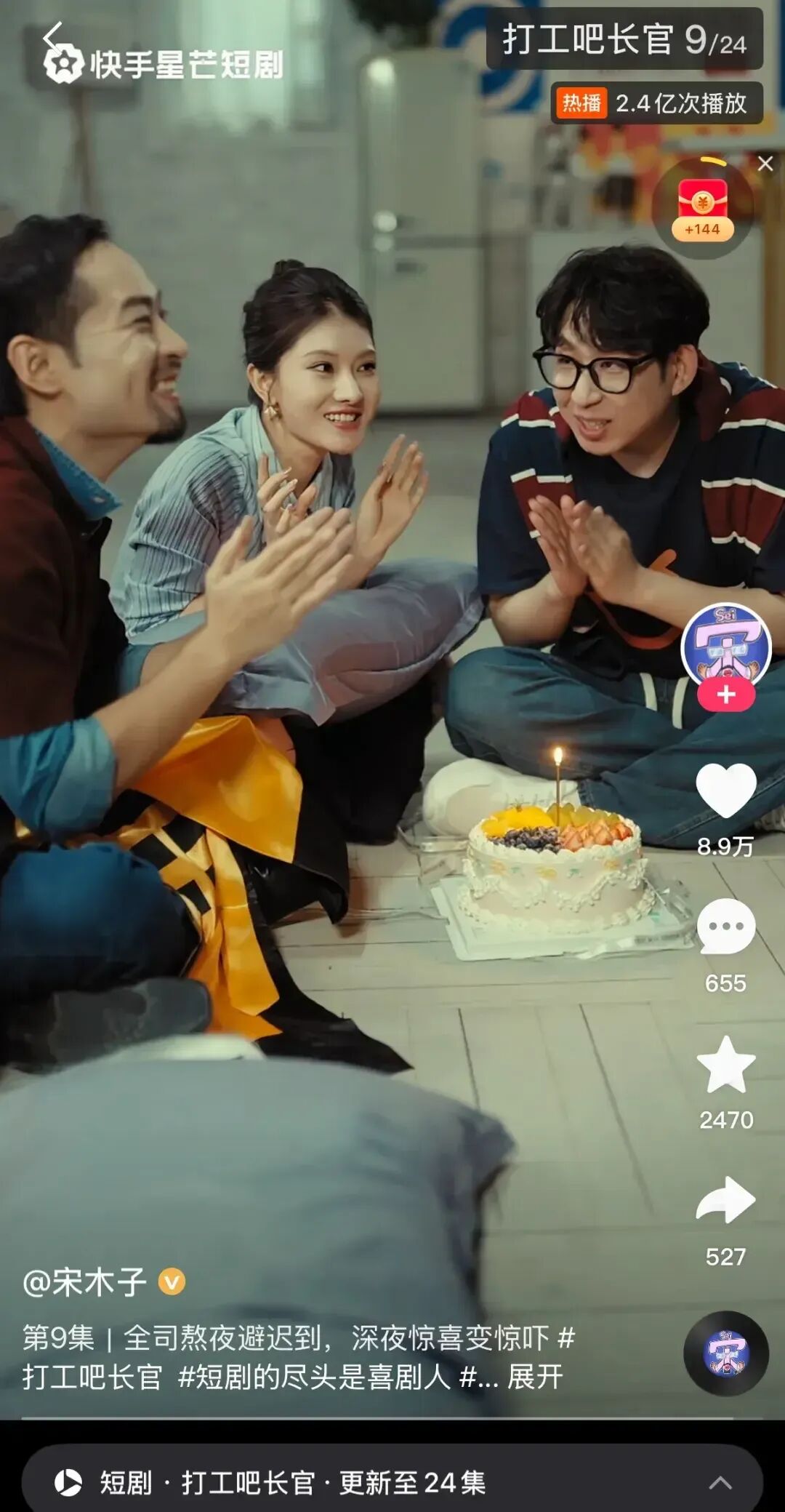Image resolution: width=785 pixels, height=1512 pixels.
Task: Expand the episode list chevron
Action: pyautogui.click(x=720, y=1482)
